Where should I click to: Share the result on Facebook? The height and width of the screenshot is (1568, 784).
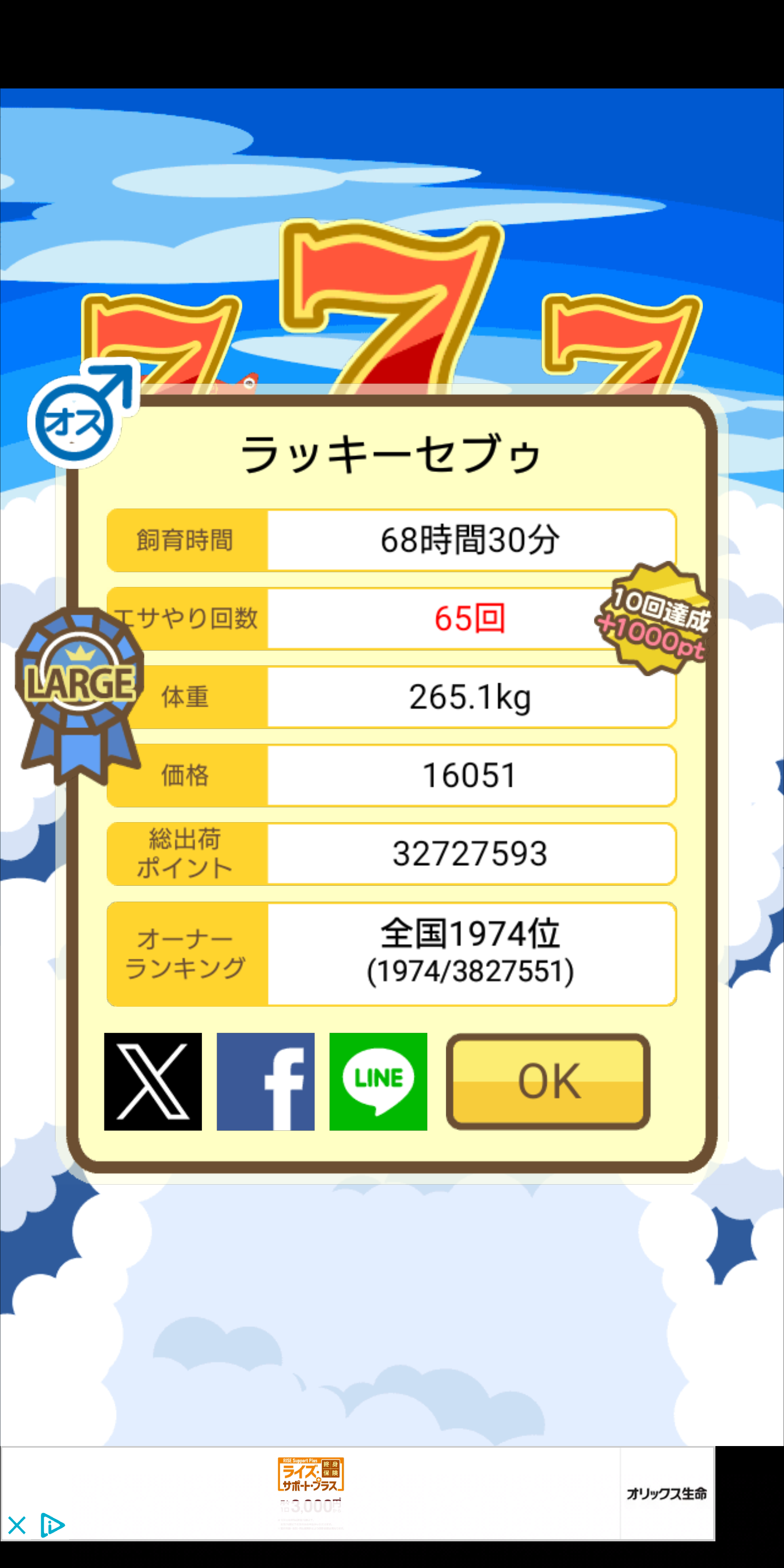(265, 1081)
